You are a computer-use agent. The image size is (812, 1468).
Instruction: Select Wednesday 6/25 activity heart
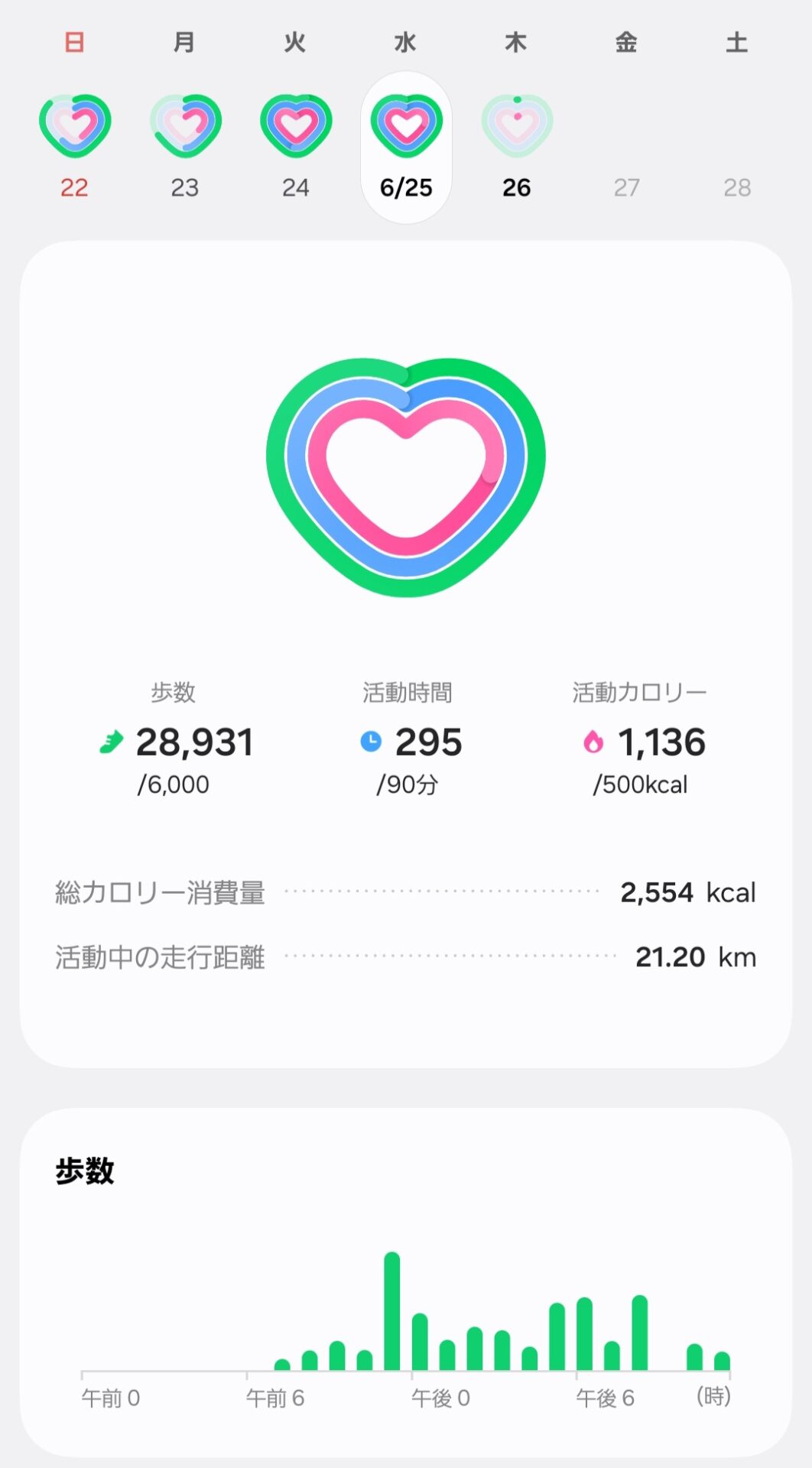(406, 125)
